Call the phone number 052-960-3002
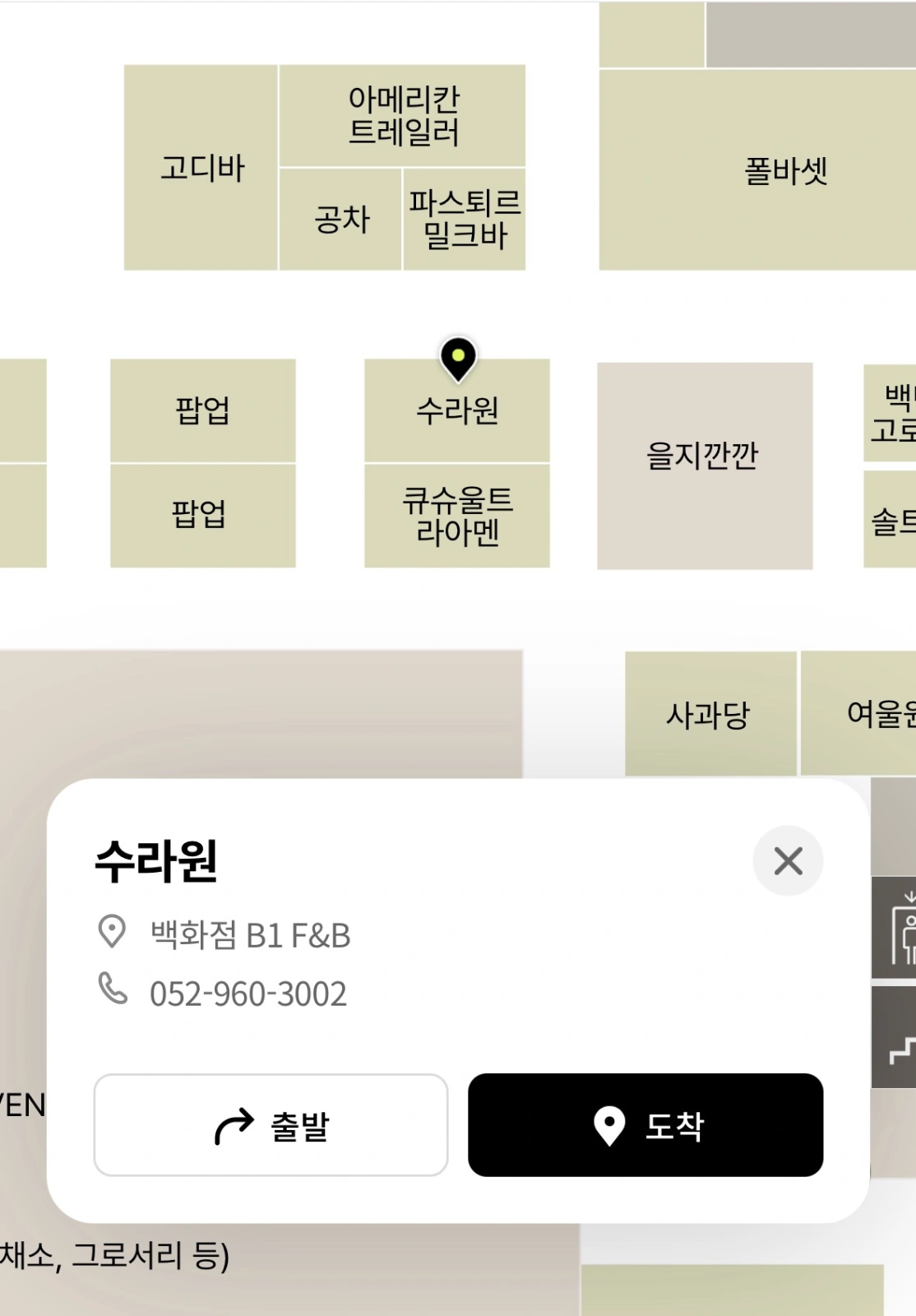916x1316 pixels. (x=248, y=994)
